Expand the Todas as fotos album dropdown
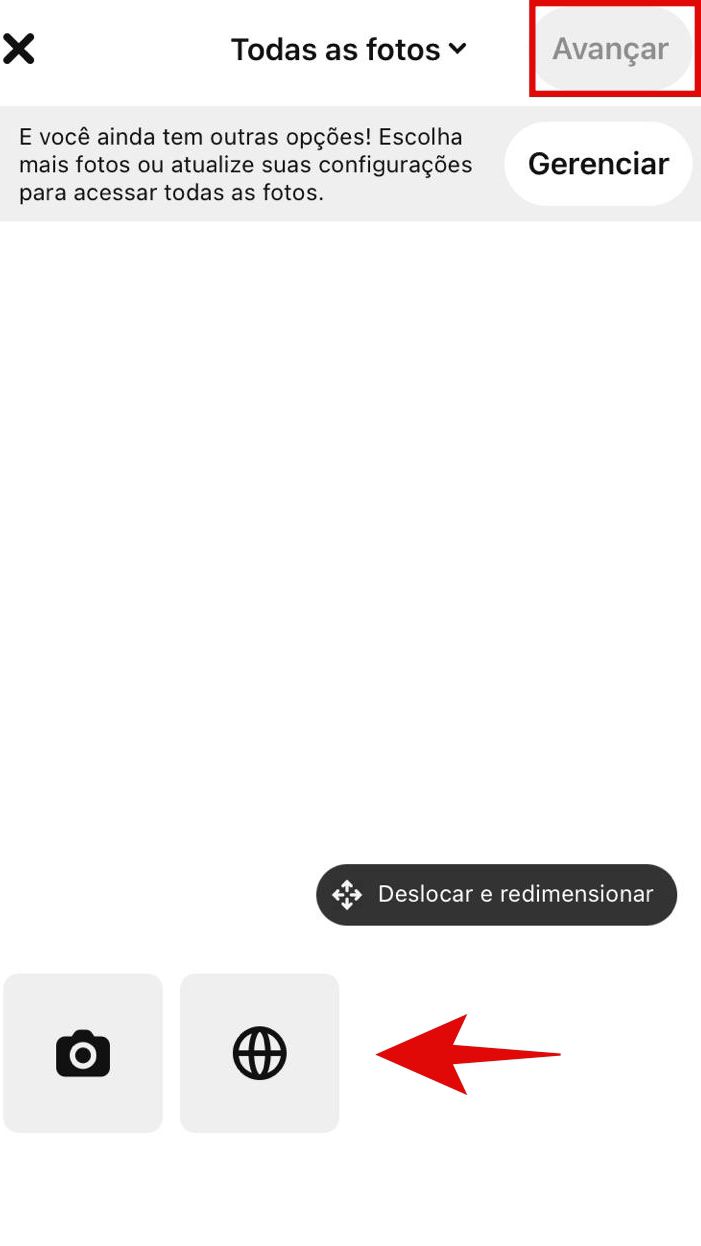This screenshot has height=1246, width=701. click(x=348, y=49)
